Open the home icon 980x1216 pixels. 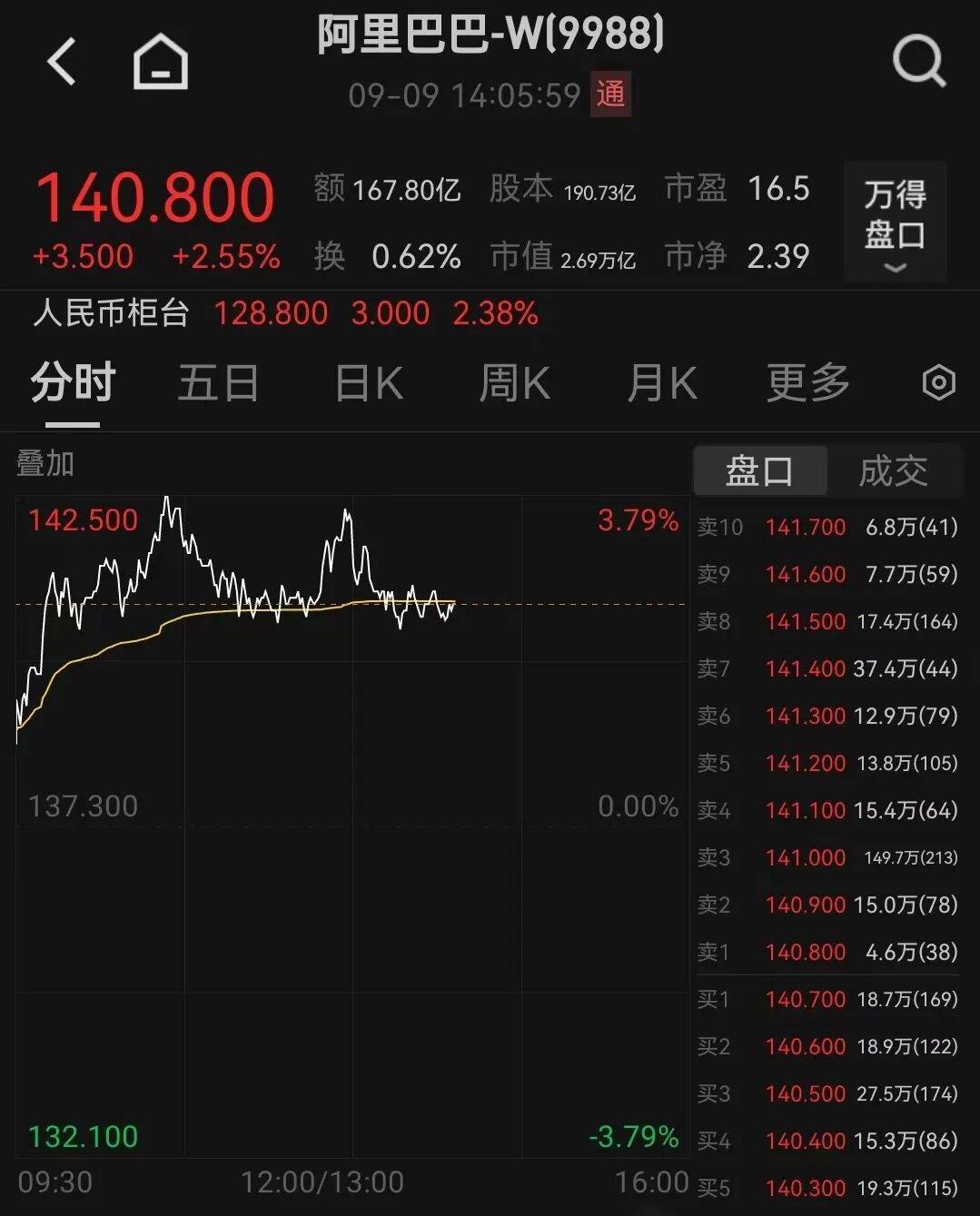click(161, 63)
